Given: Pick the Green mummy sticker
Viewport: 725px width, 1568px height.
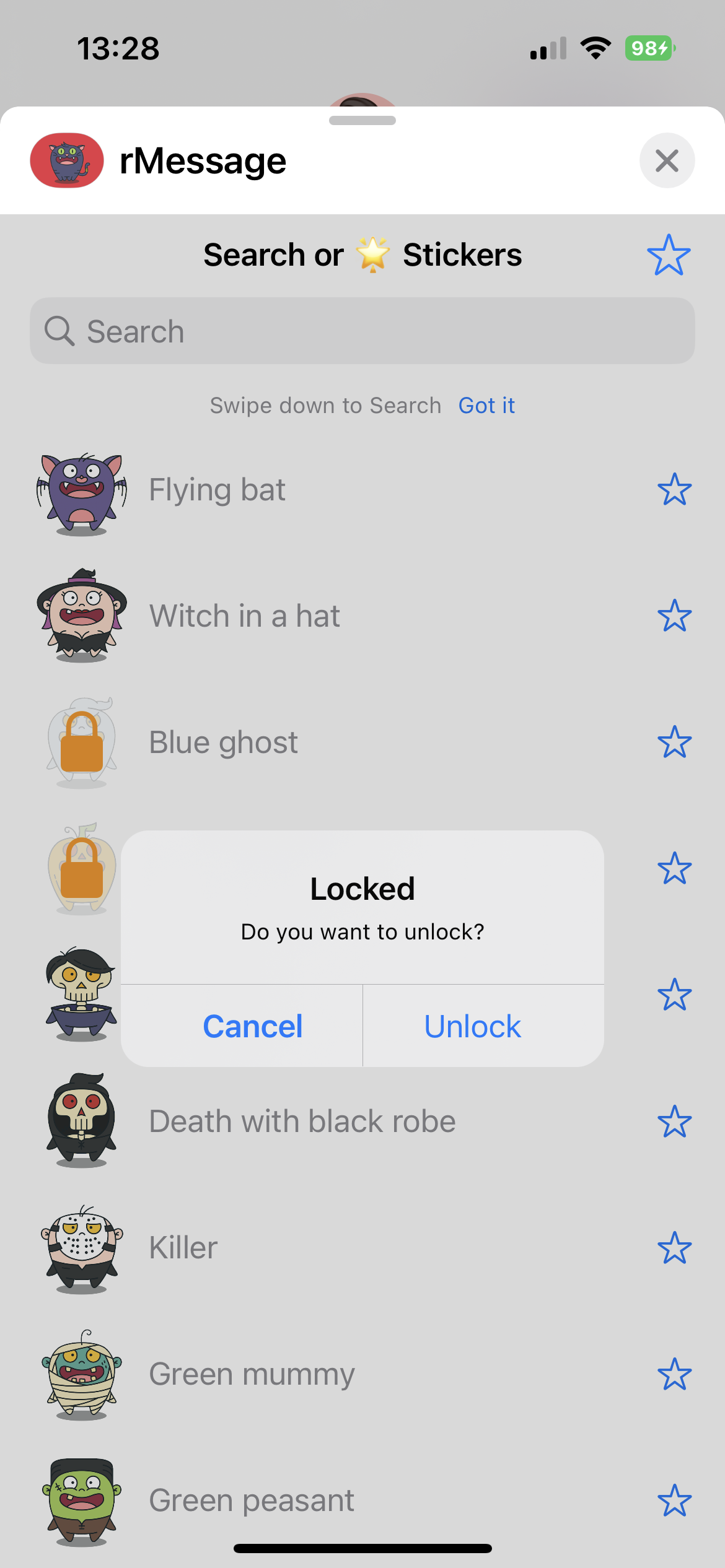Looking at the screenshot, I should (252, 1374).
